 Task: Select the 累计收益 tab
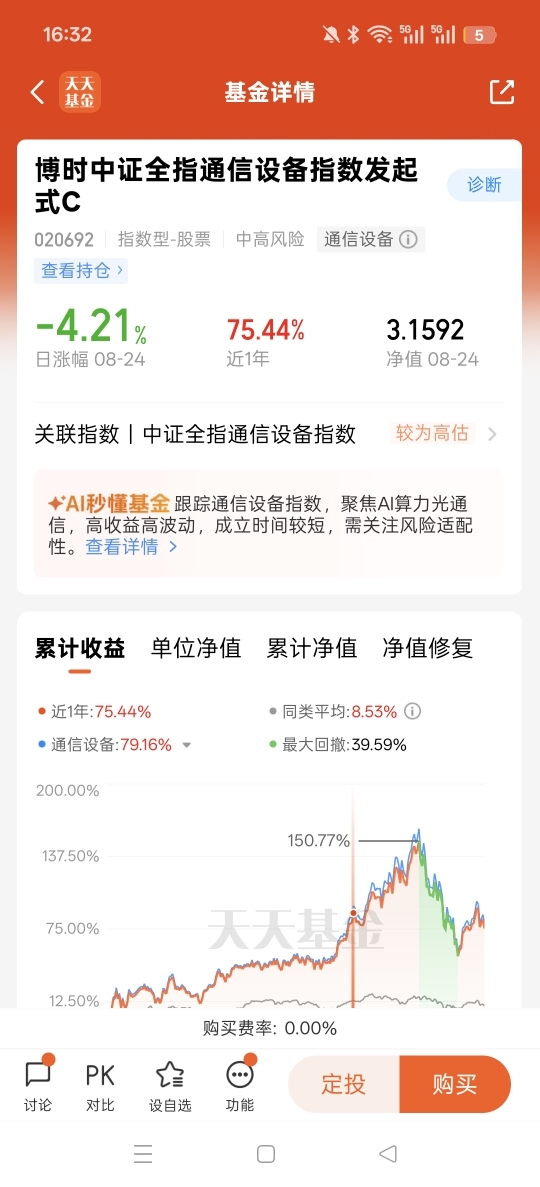(x=80, y=649)
